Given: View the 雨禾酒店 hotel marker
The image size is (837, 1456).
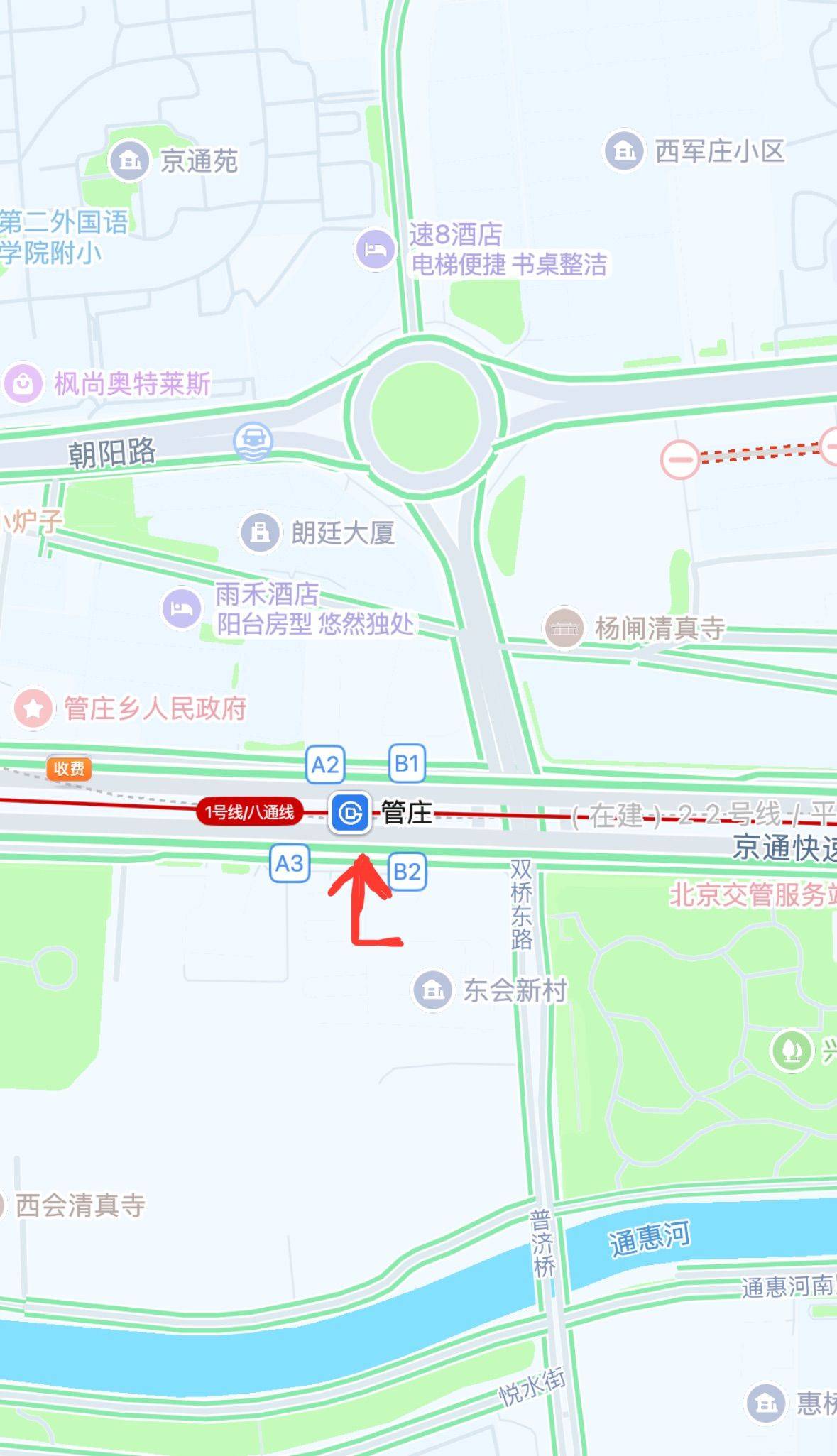Looking at the screenshot, I should click(x=182, y=608).
